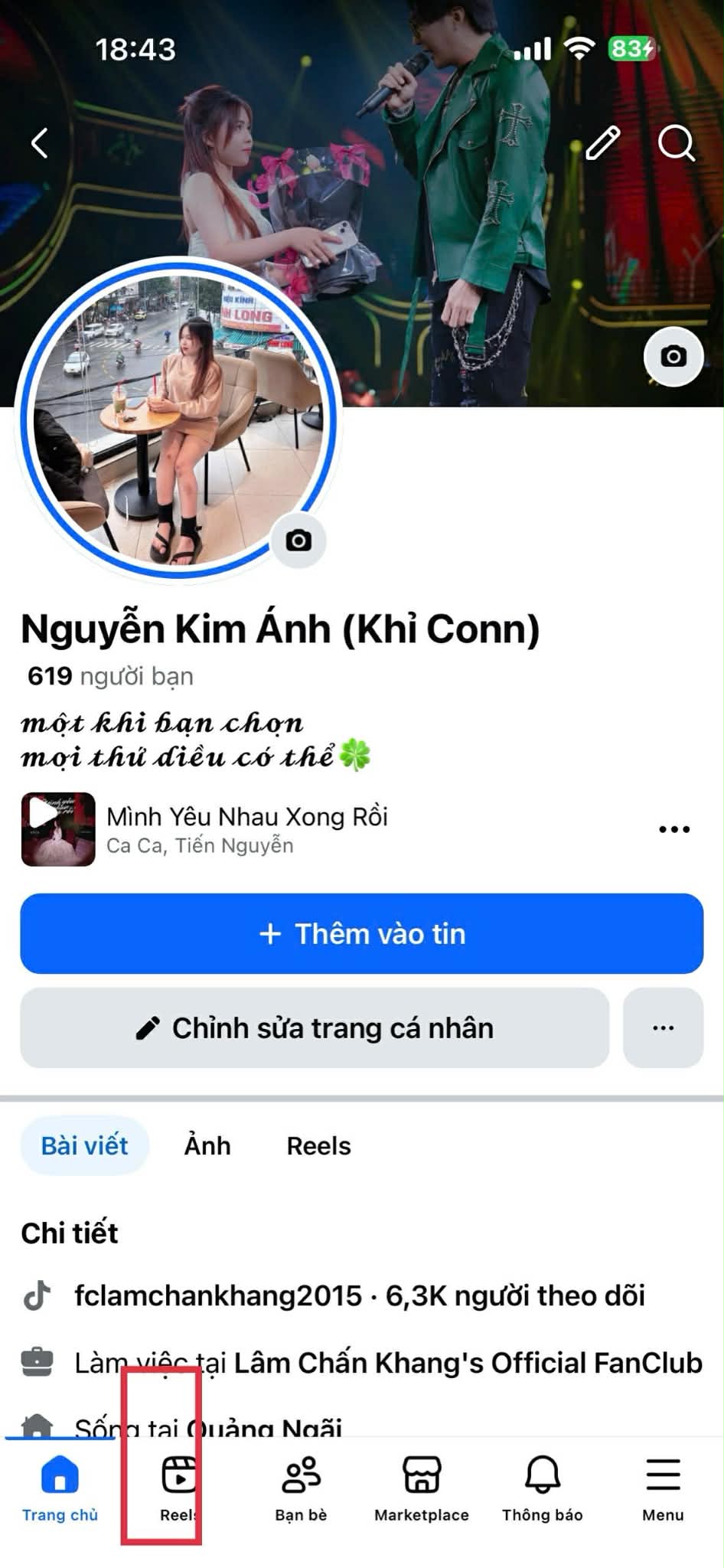Go to Trang chủ in the bottom bar

[60, 1488]
